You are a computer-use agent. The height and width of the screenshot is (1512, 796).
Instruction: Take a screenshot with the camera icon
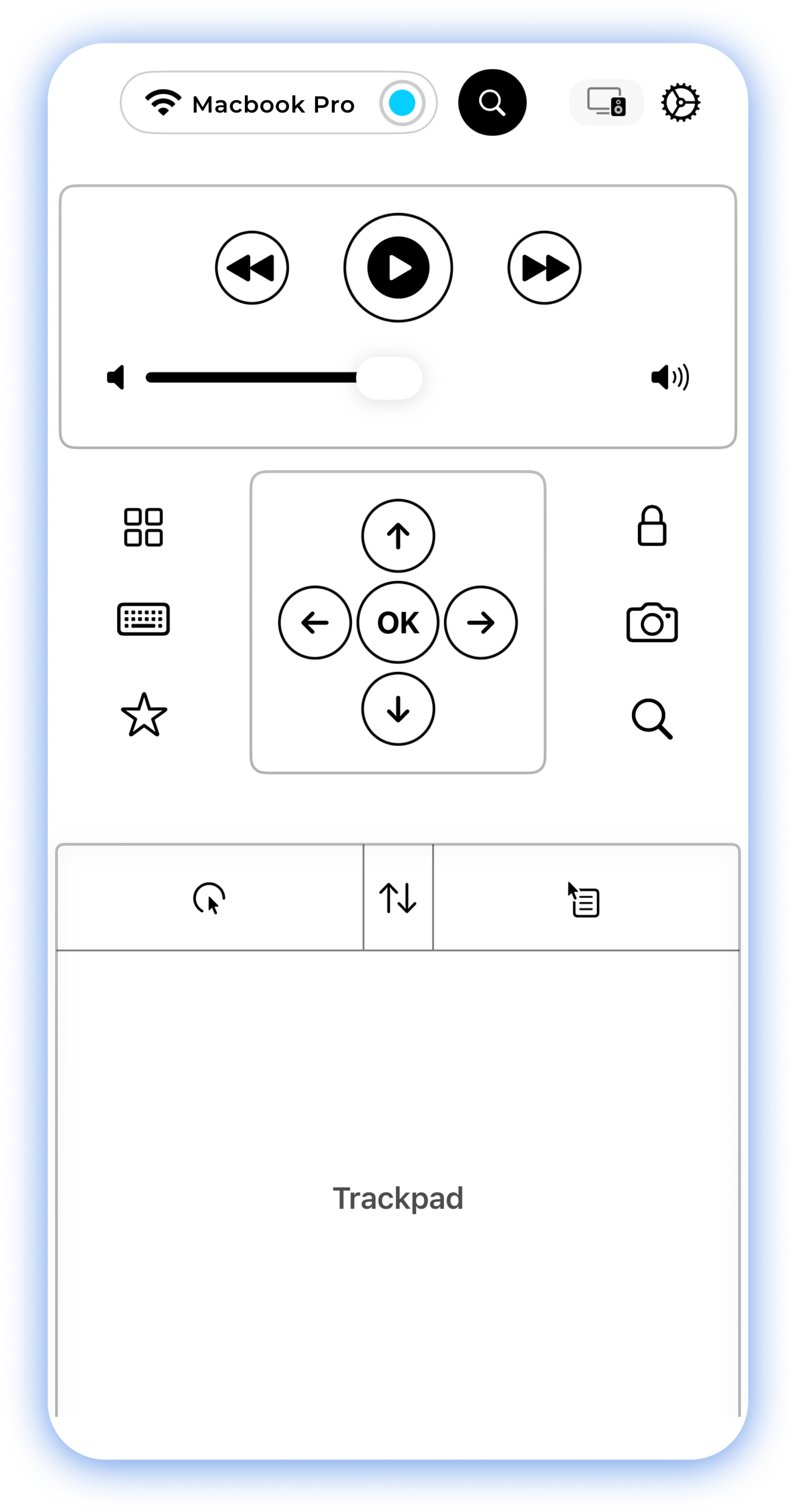(651, 623)
